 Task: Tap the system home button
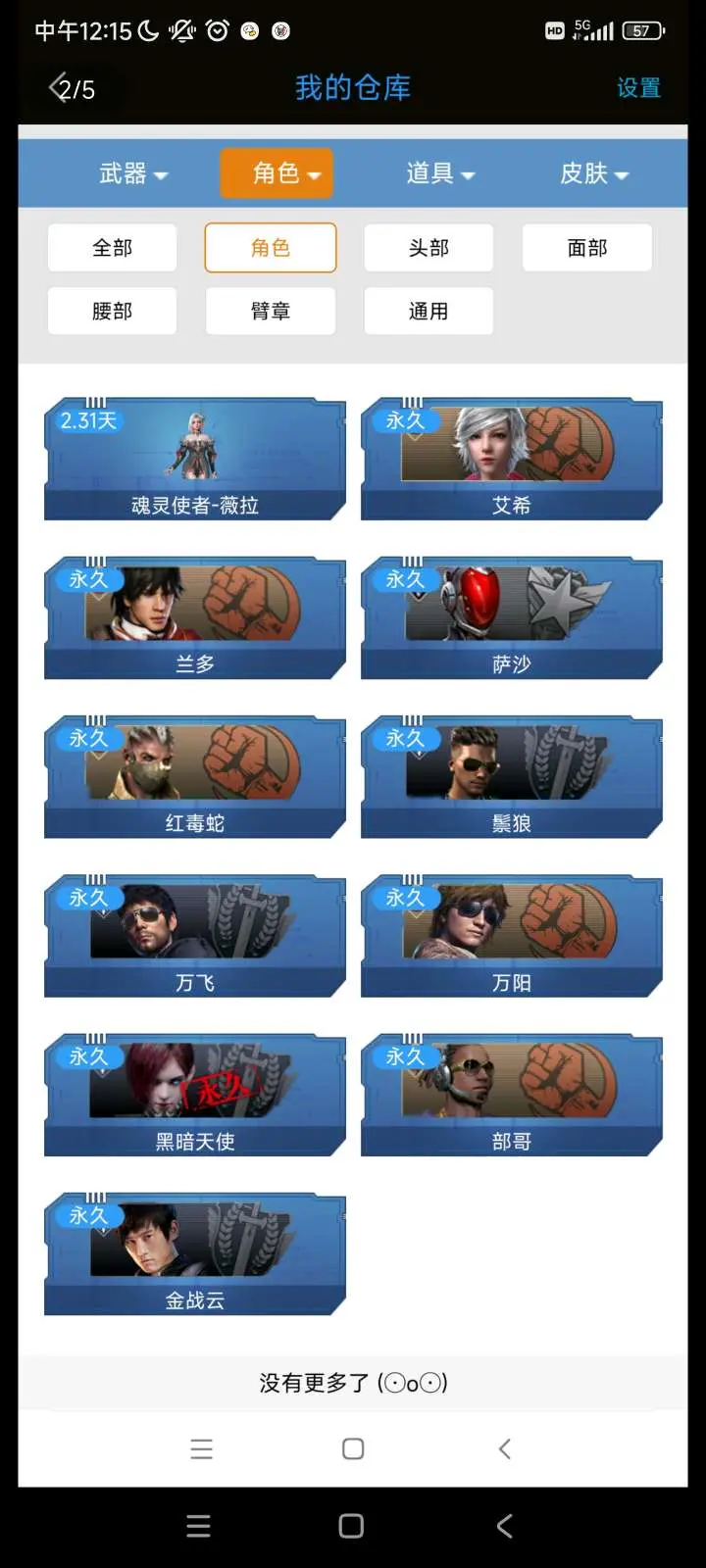click(351, 1526)
